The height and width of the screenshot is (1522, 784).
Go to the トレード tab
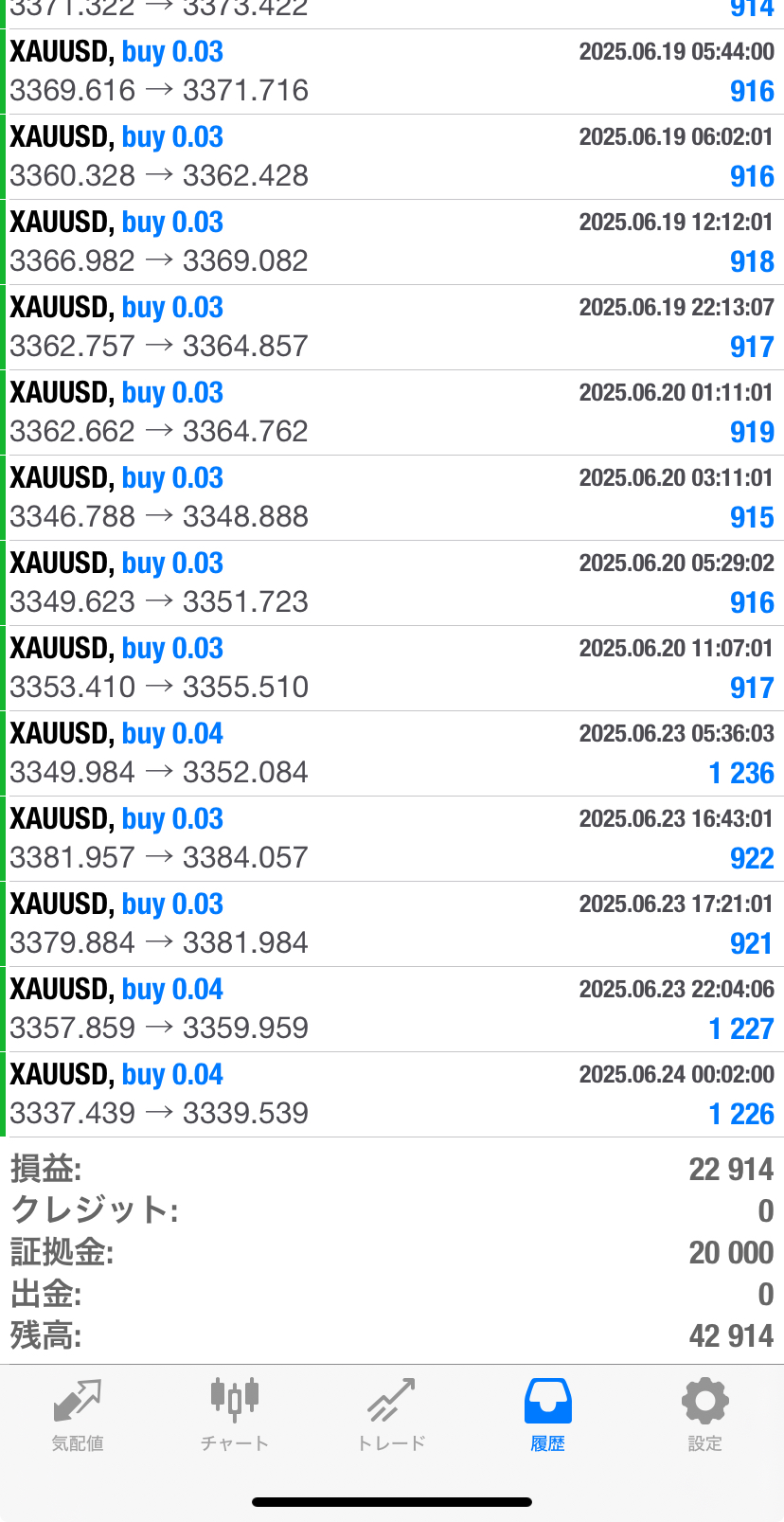click(x=391, y=1415)
